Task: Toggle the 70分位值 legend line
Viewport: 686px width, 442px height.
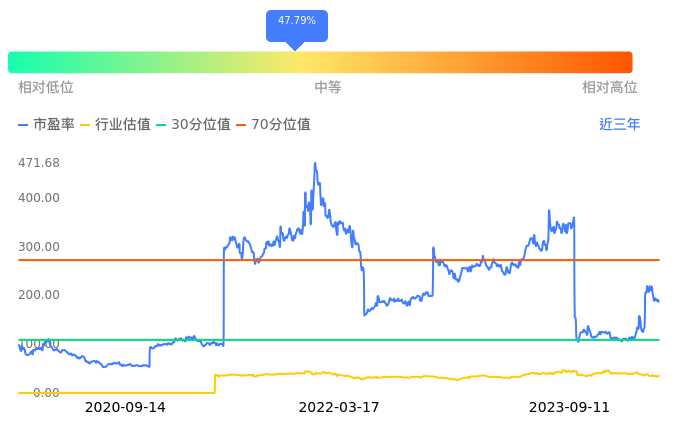Action: 273,124
